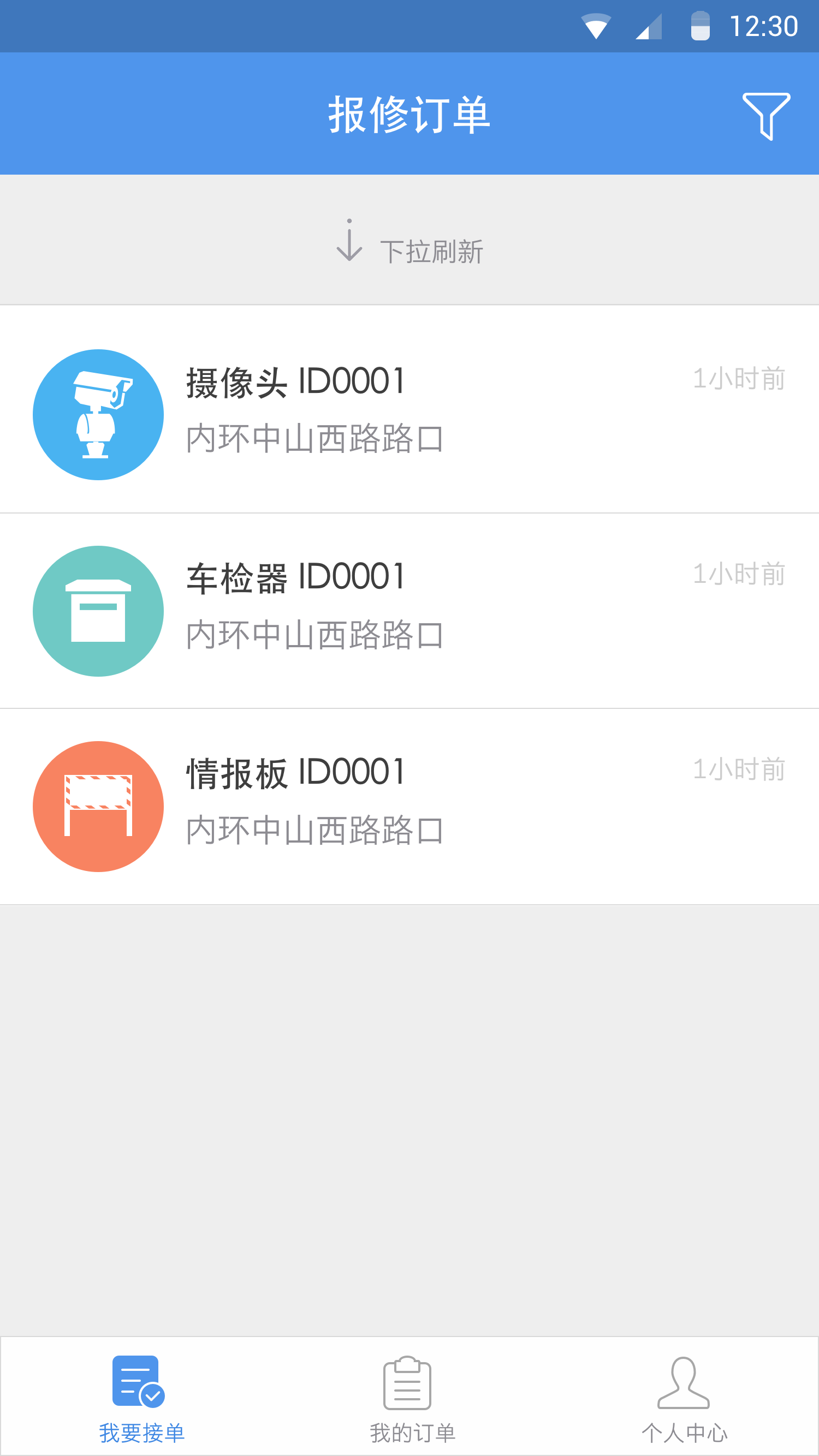Viewport: 819px width, 1456px height.
Task: Go to the 个人中心 tab
Action: click(683, 1398)
